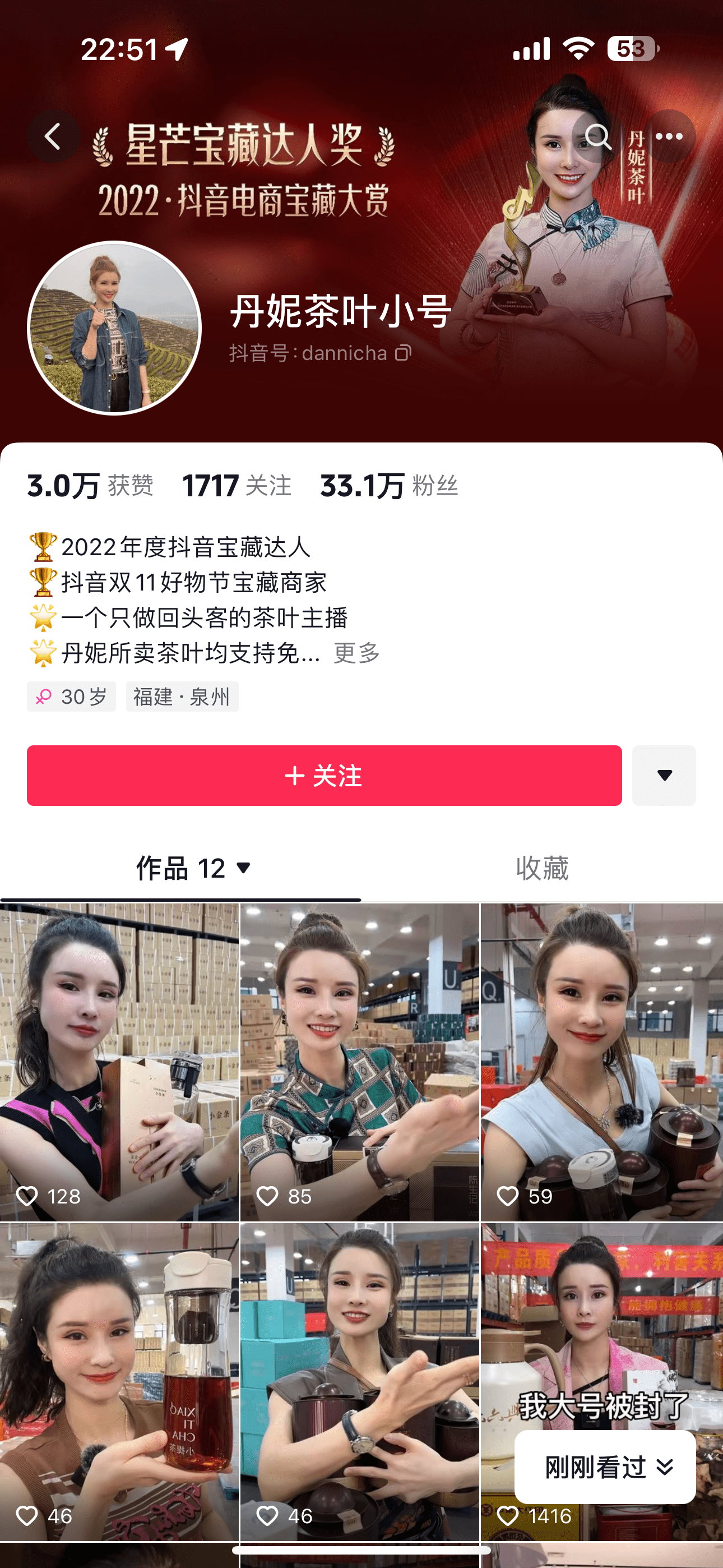Image resolution: width=723 pixels, height=1568 pixels.
Task: Open the 我大号被封了 video
Action: tap(601, 1327)
